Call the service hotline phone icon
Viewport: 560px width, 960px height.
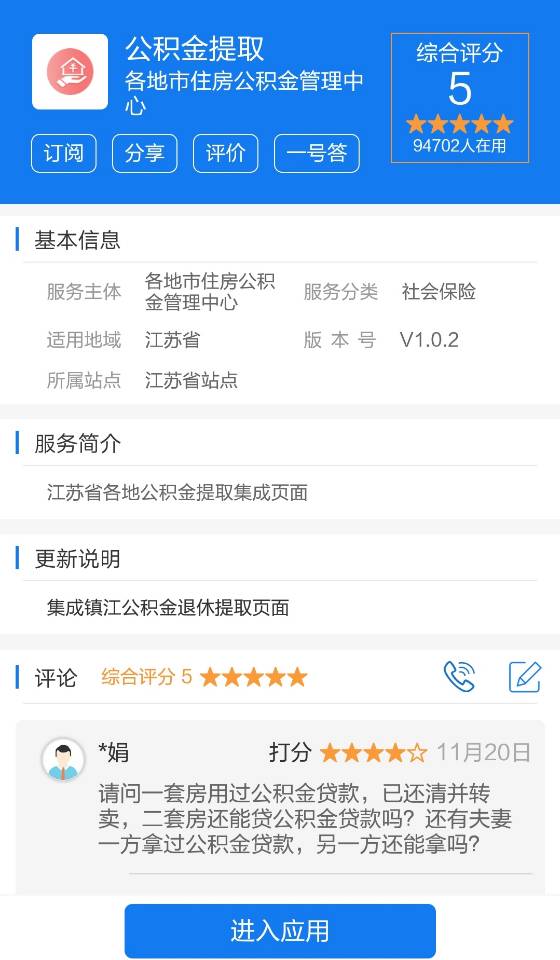(459, 677)
